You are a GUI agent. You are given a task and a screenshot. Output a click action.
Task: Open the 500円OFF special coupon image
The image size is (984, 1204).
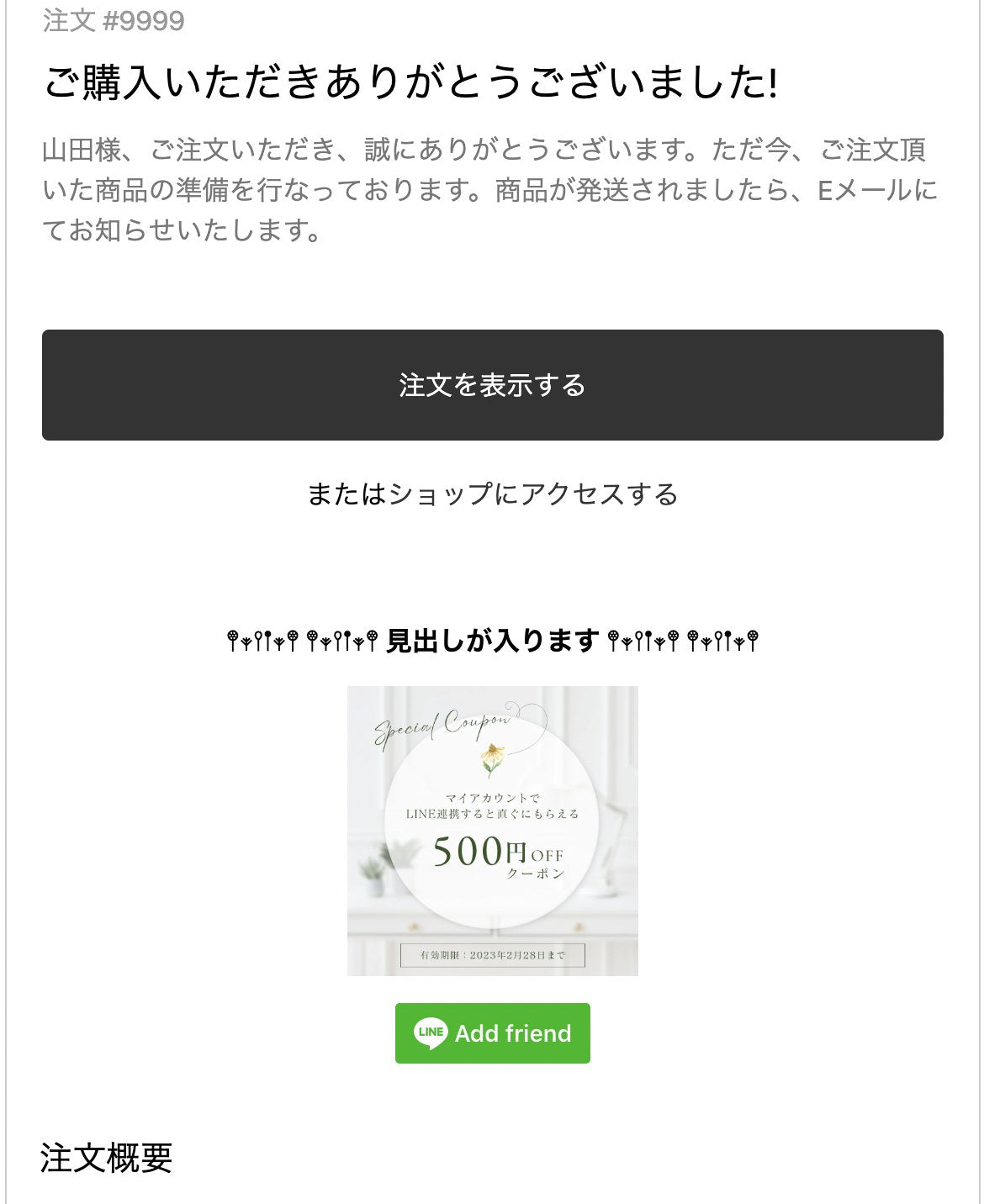pyautogui.click(x=492, y=831)
